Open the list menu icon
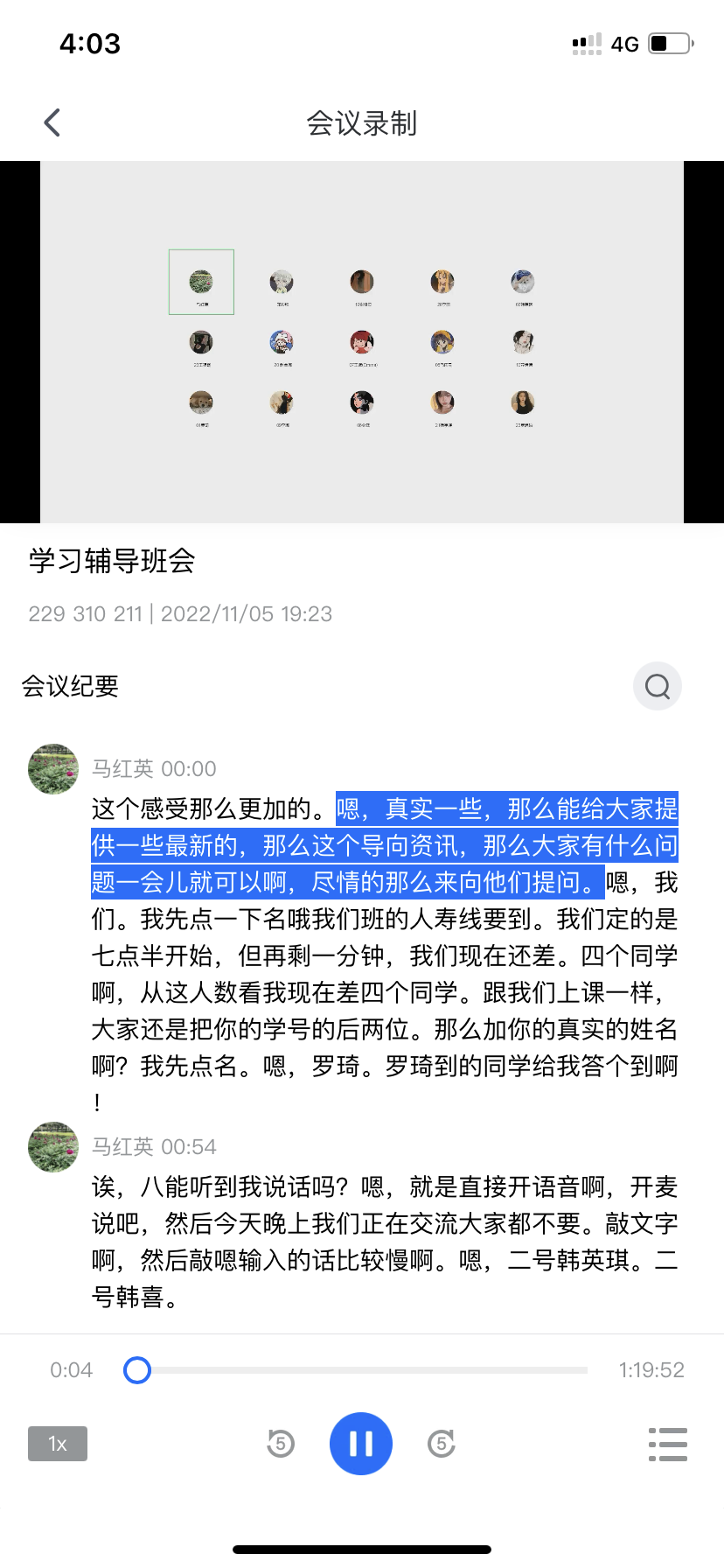The image size is (724, 1568). (x=668, y=1444)
